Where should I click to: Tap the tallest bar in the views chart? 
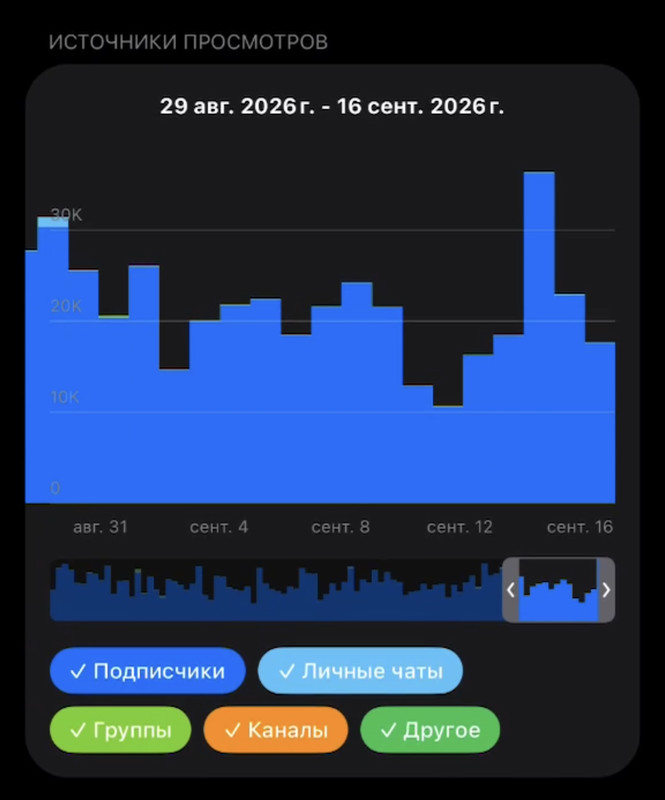pyautogui.click(x=539, y=338)
